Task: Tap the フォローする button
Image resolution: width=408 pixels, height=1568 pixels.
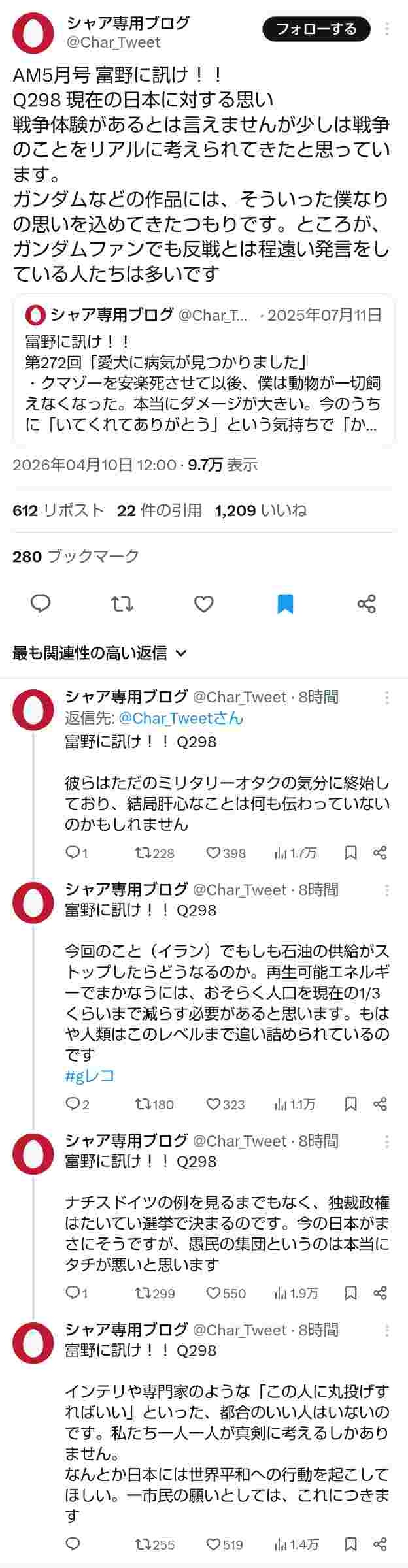Action: tap(316, 29)
